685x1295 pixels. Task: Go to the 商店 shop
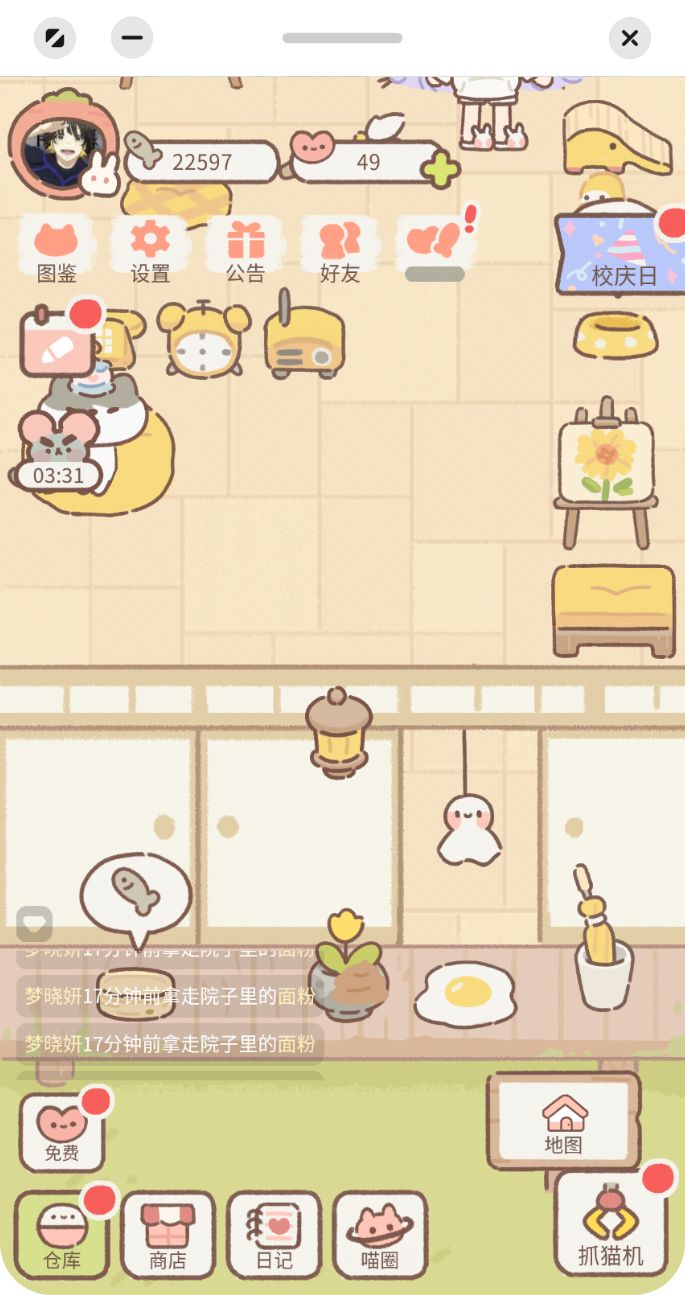click(x=168, y=1234)
